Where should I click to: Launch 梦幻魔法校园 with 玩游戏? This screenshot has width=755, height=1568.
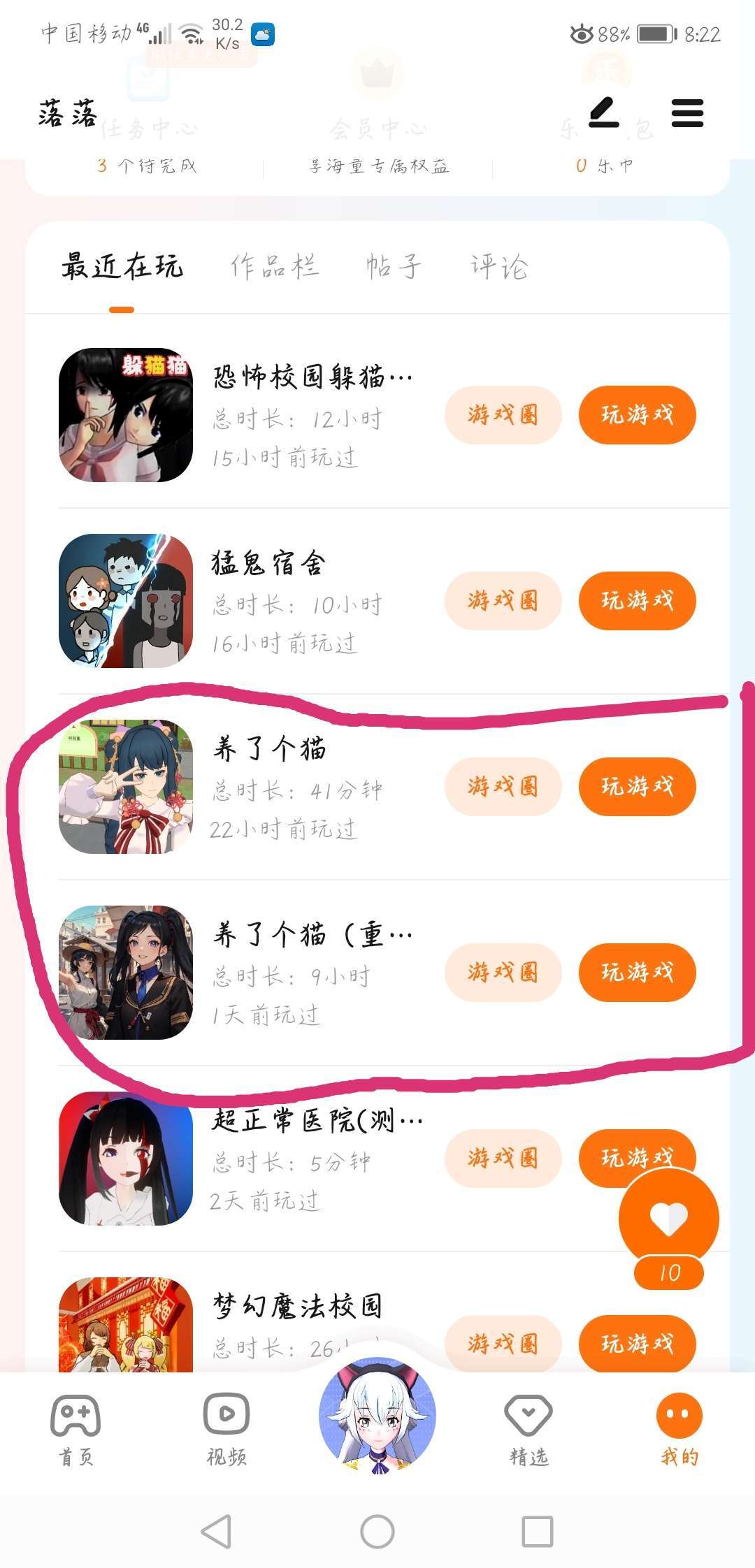[x=637, y=1343]
